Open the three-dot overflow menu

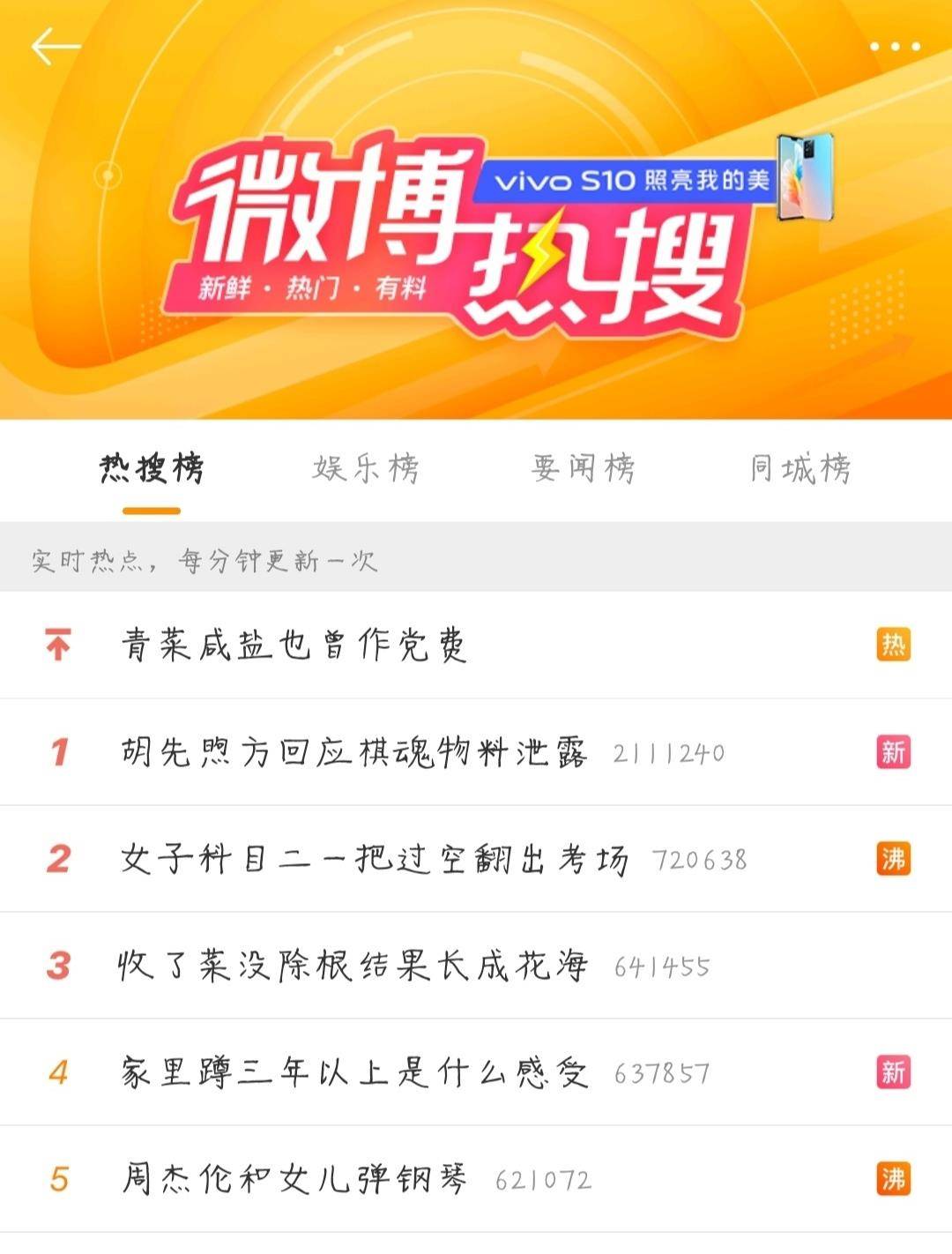[x=895, y=46]
